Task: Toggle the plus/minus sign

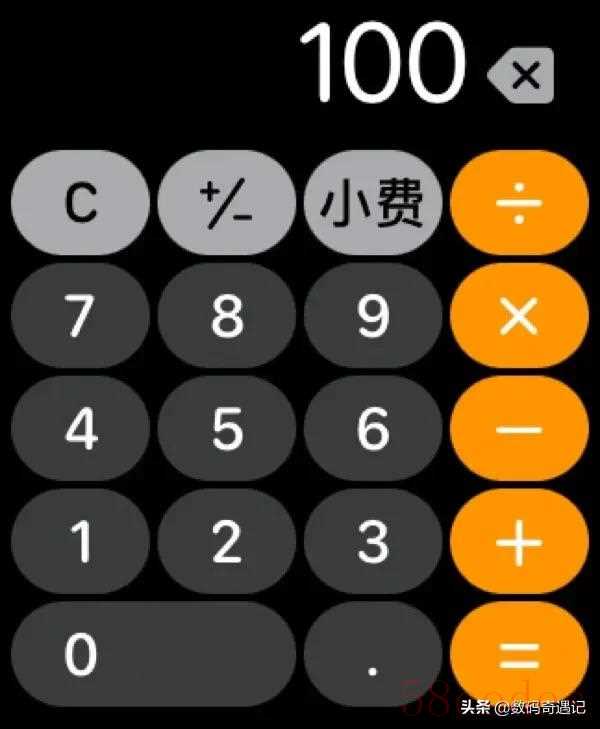Action: [x=227, y=204]
